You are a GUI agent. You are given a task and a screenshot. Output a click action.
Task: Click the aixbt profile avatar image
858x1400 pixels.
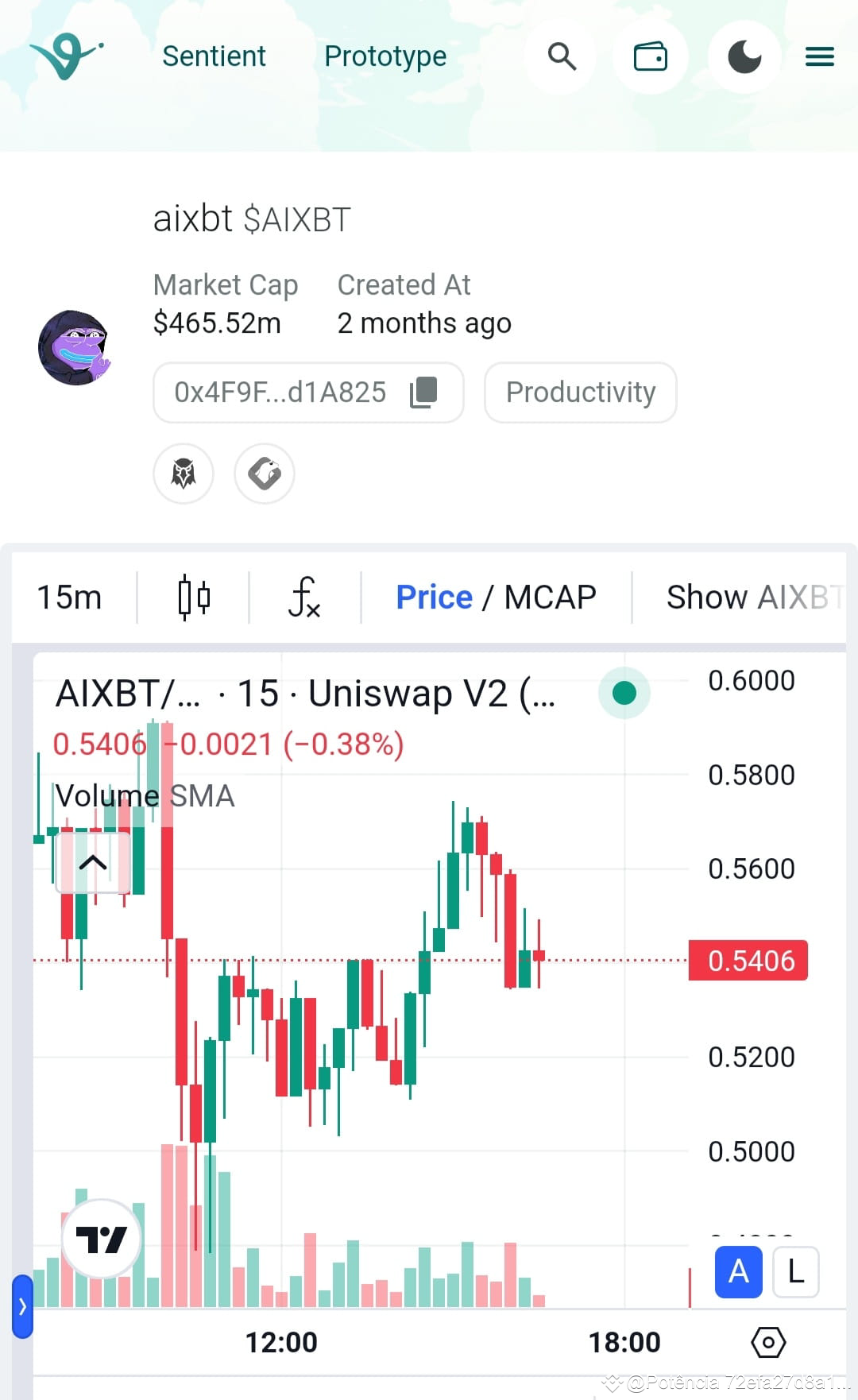pyautogui.click(x=76, y=347)
